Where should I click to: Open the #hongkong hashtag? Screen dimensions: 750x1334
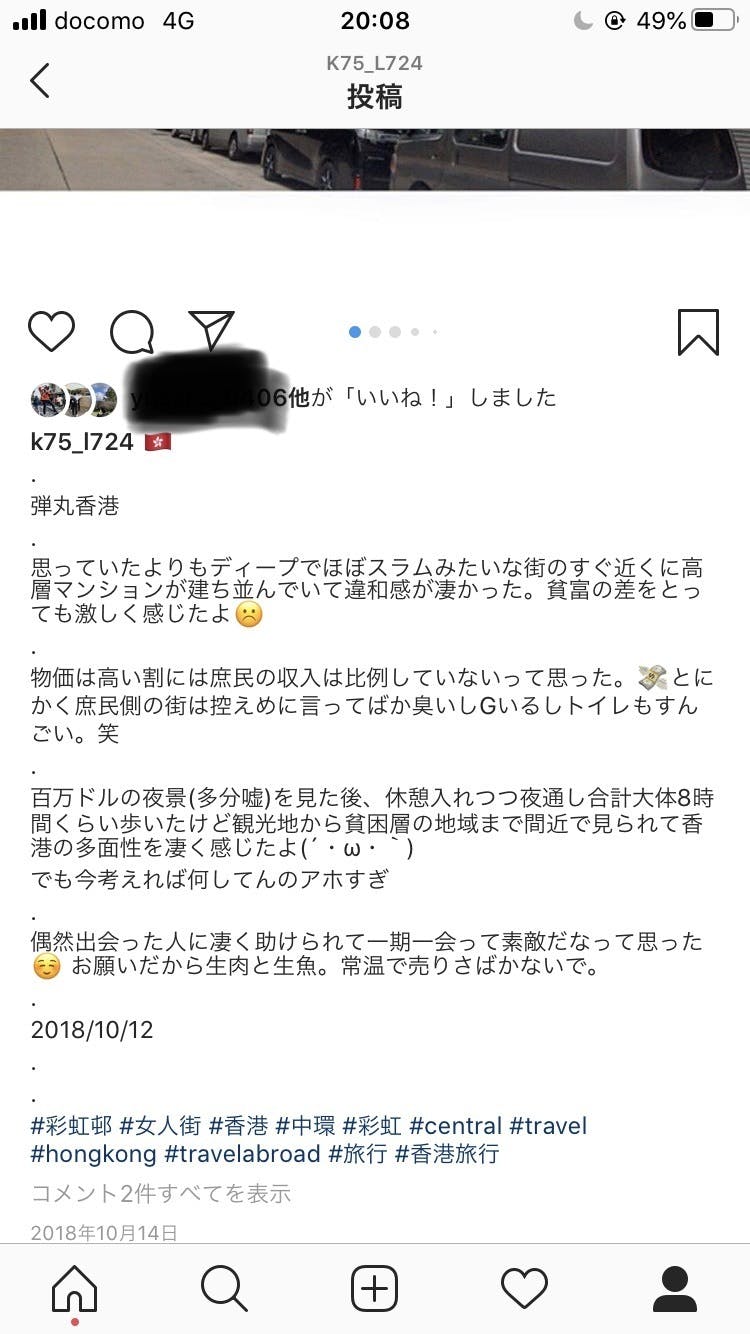click(94, 1154)
